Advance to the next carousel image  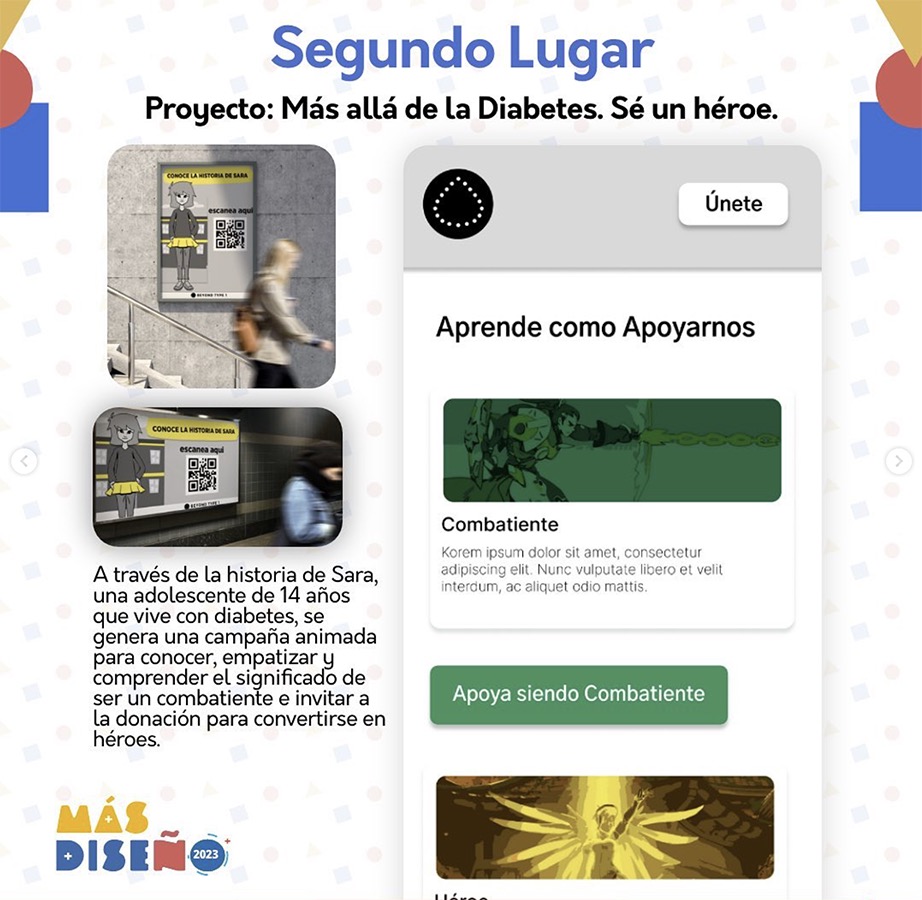(898, 461)
